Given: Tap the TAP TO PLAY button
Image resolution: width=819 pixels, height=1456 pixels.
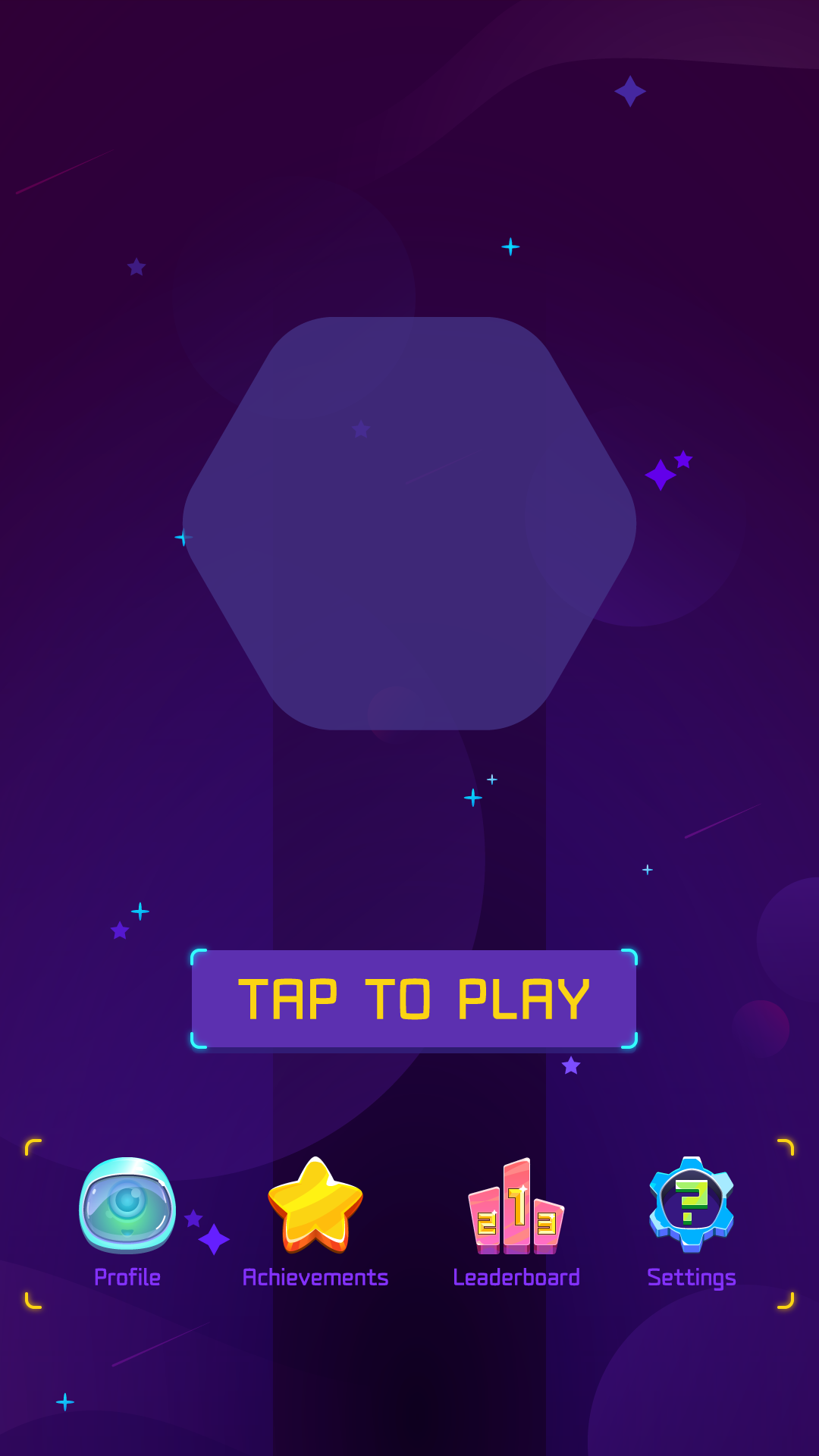Looking at the screenshot, I should tap(413, 999).
